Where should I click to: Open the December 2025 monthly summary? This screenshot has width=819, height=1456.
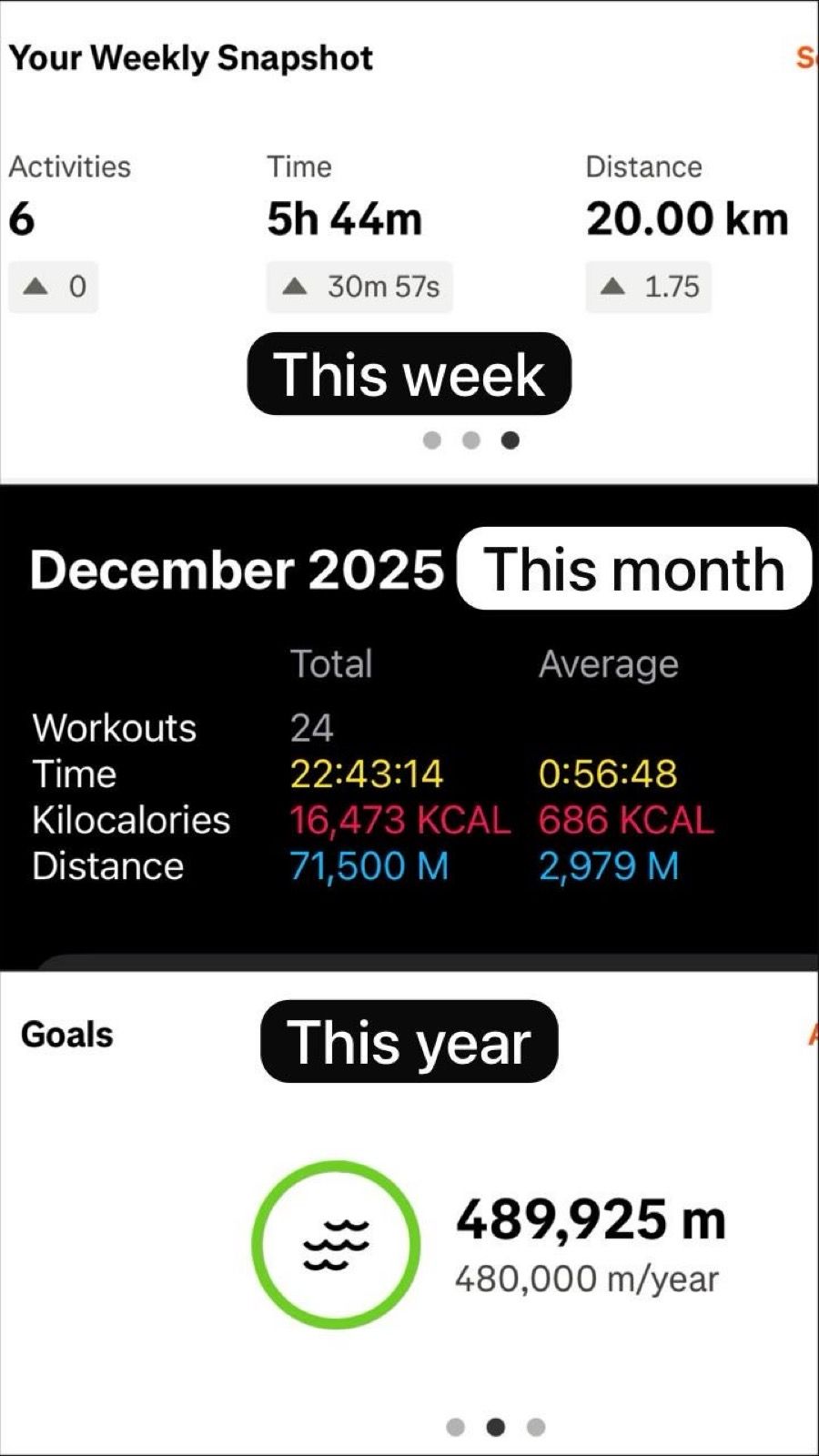pyautogui.click(x=235, y=569)
